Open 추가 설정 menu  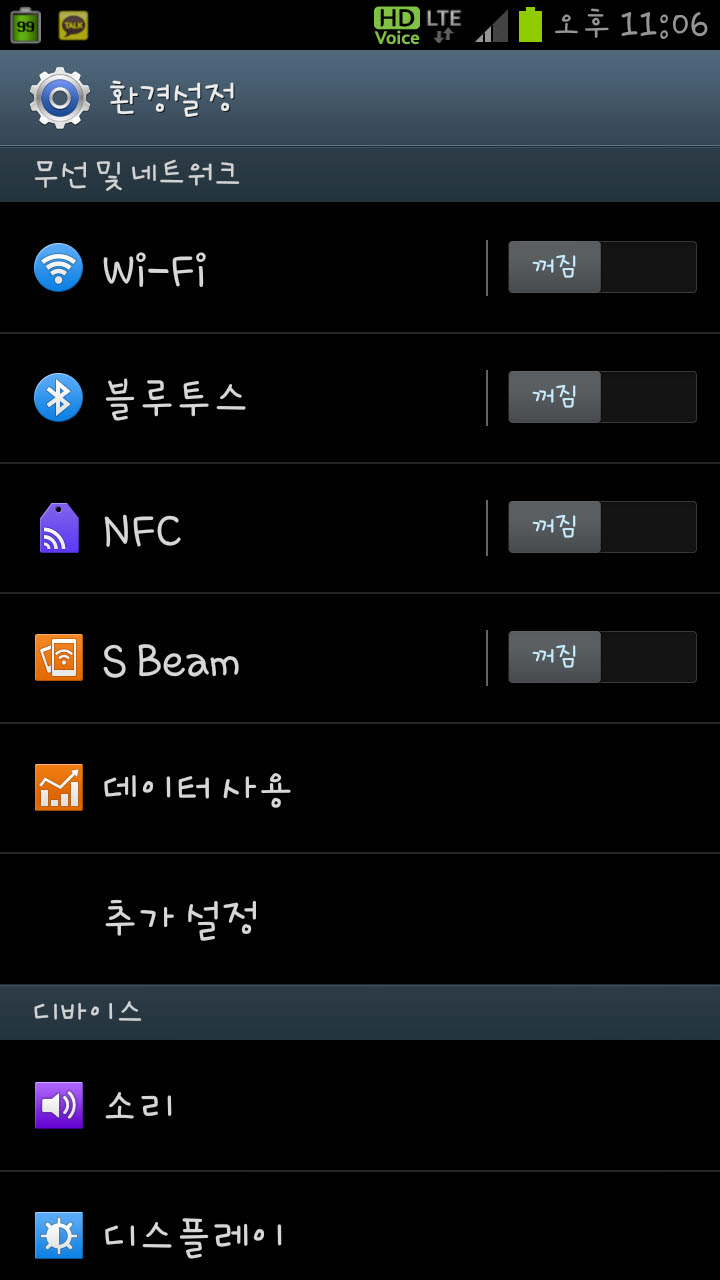point(182,918)
